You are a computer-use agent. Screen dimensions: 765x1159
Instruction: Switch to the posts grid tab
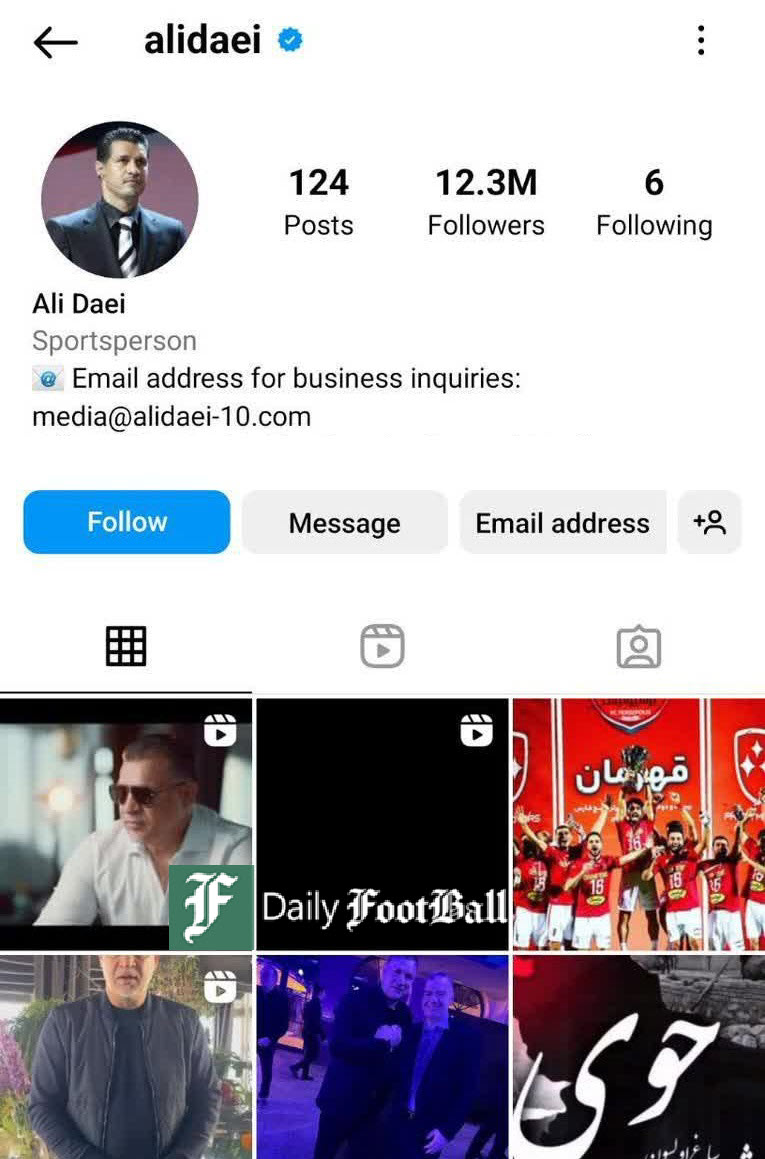[x=126, y=646]
